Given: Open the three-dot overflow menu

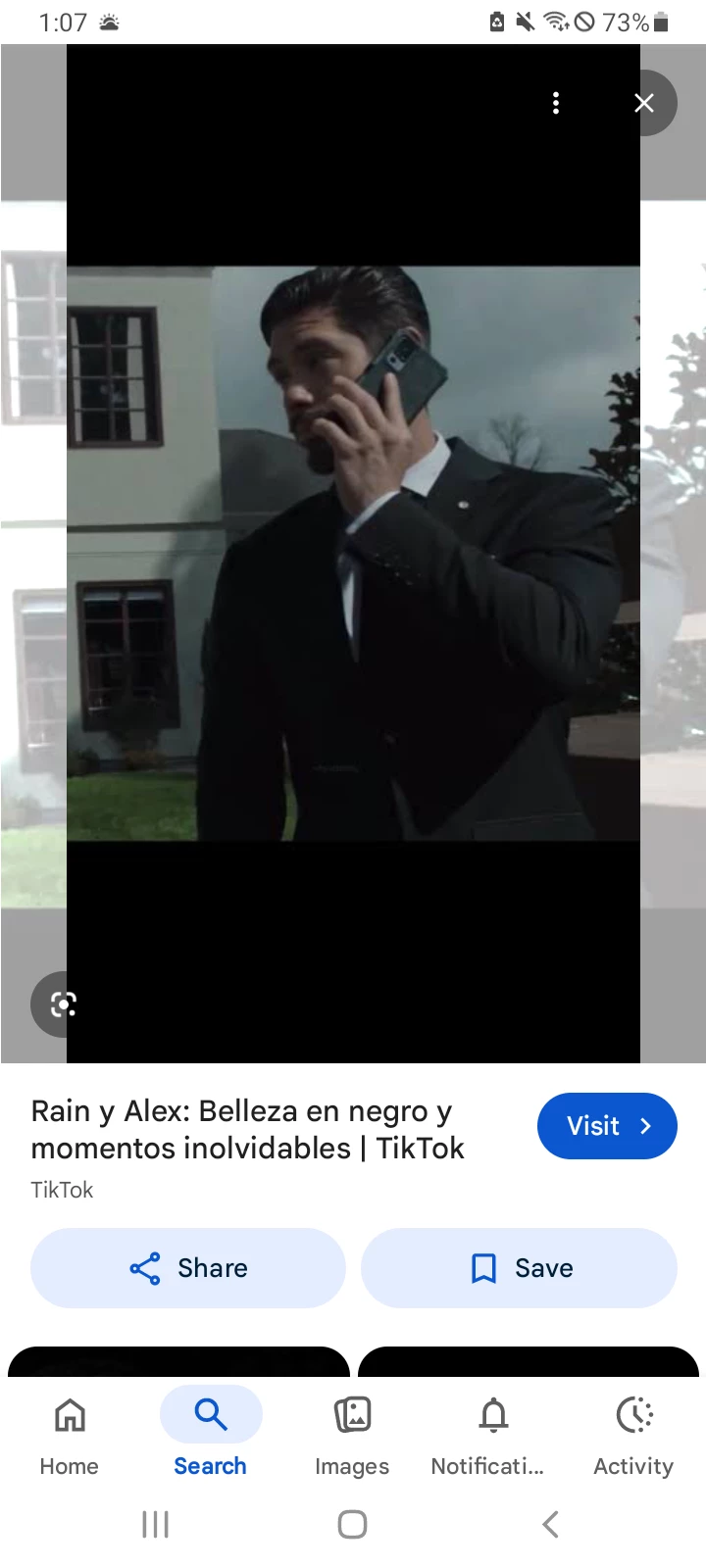Looking at the screenshot, I should click(556, 103).
